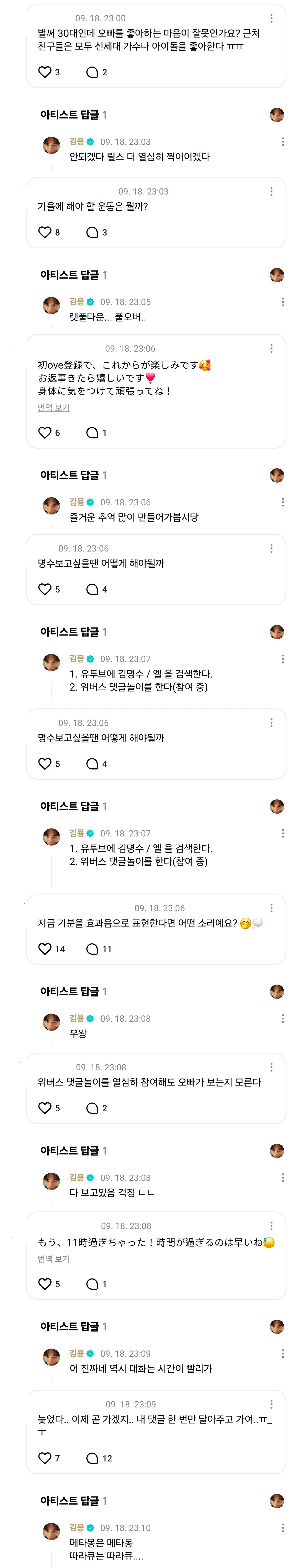Open options on reply '다 보고있음 걱정 ㄴㄴ'
Viewport: 298px width, 1568px height.
(283, 1178)
